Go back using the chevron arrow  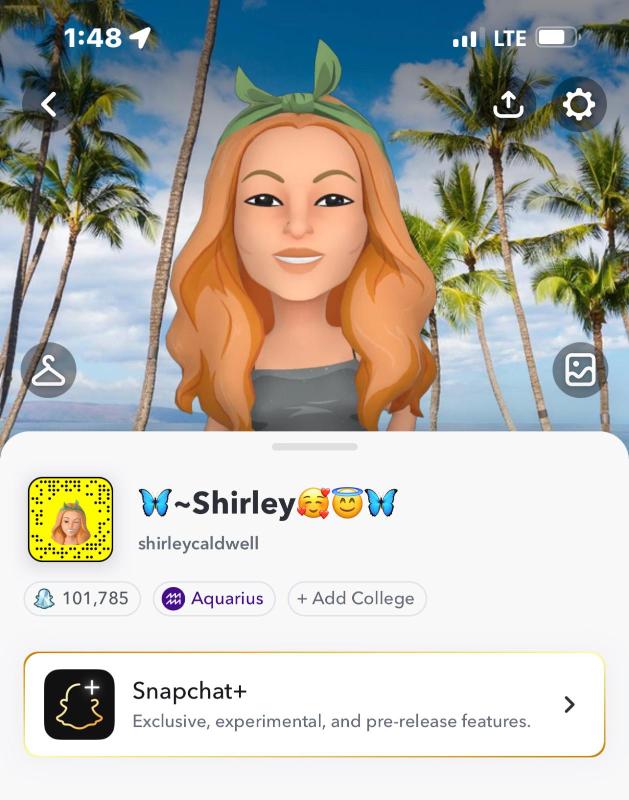point(48,104)
